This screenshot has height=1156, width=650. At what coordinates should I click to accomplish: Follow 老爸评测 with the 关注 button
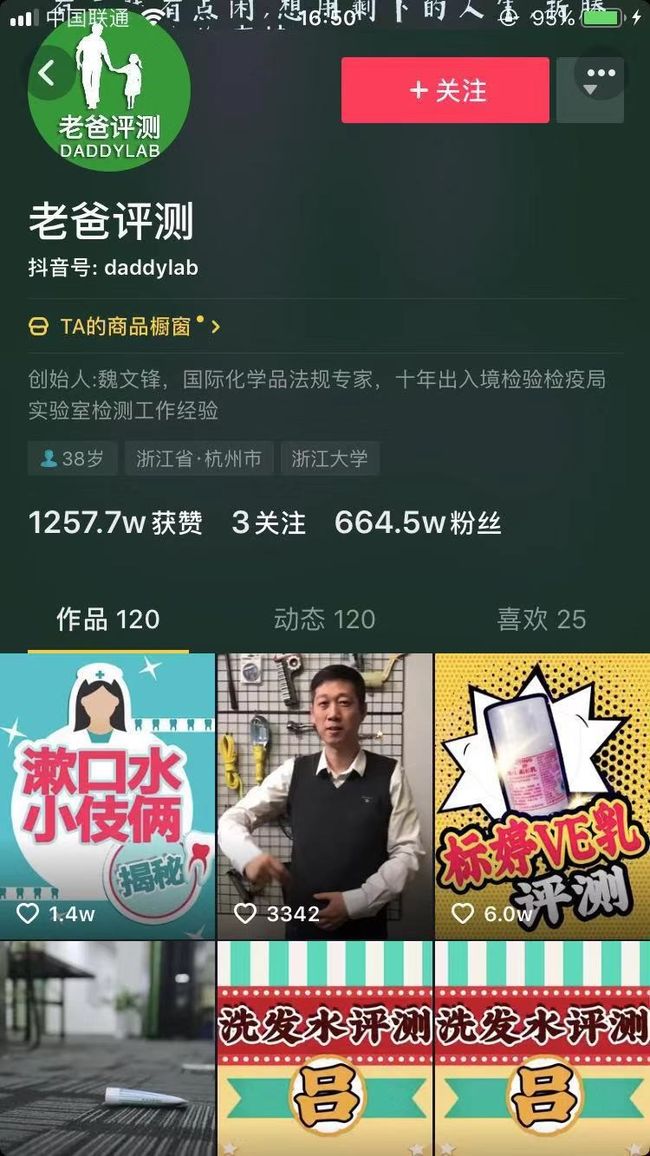pos(445,90)
